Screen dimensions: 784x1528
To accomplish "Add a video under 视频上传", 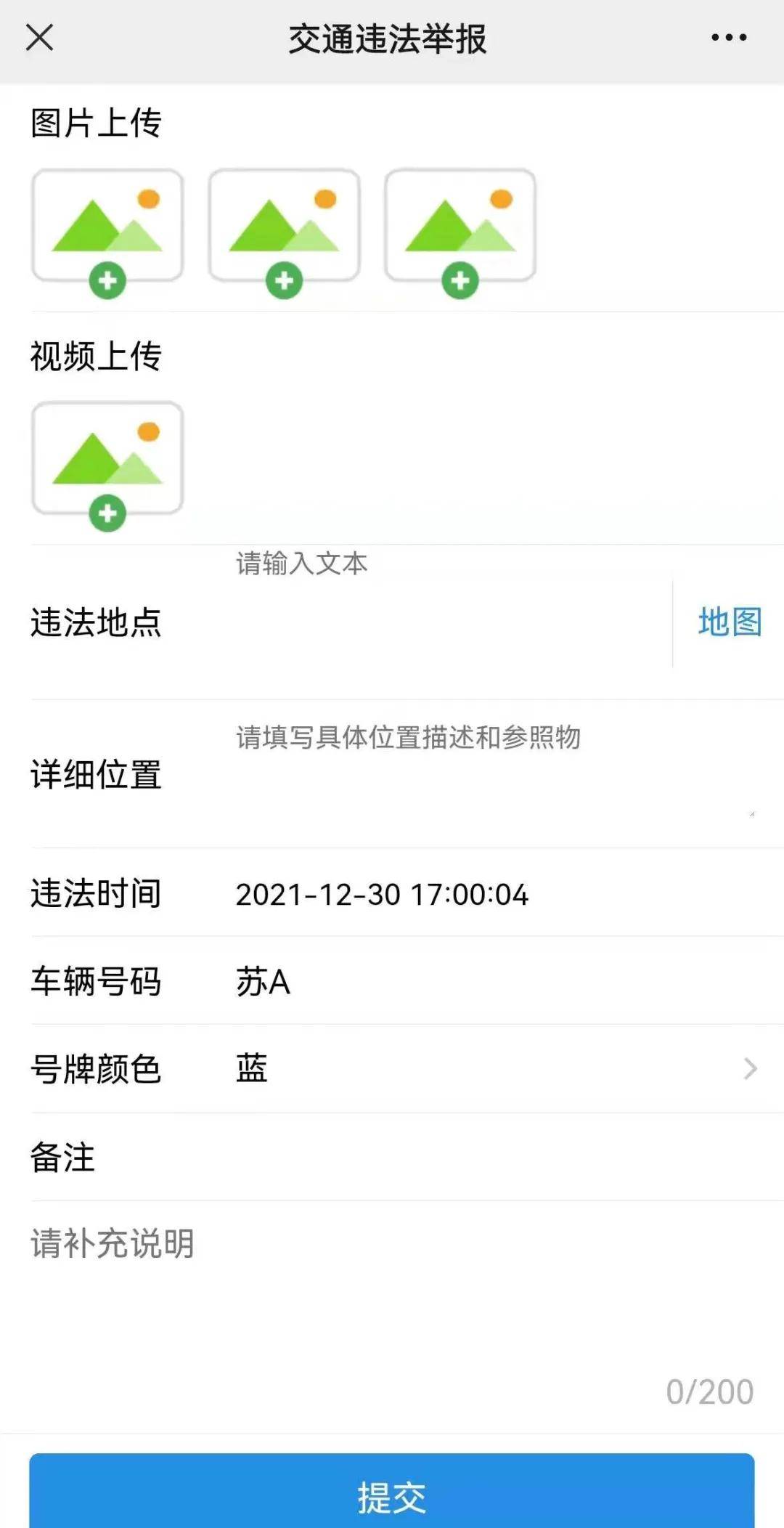I will pyautogui.click(x=107, y=466).
